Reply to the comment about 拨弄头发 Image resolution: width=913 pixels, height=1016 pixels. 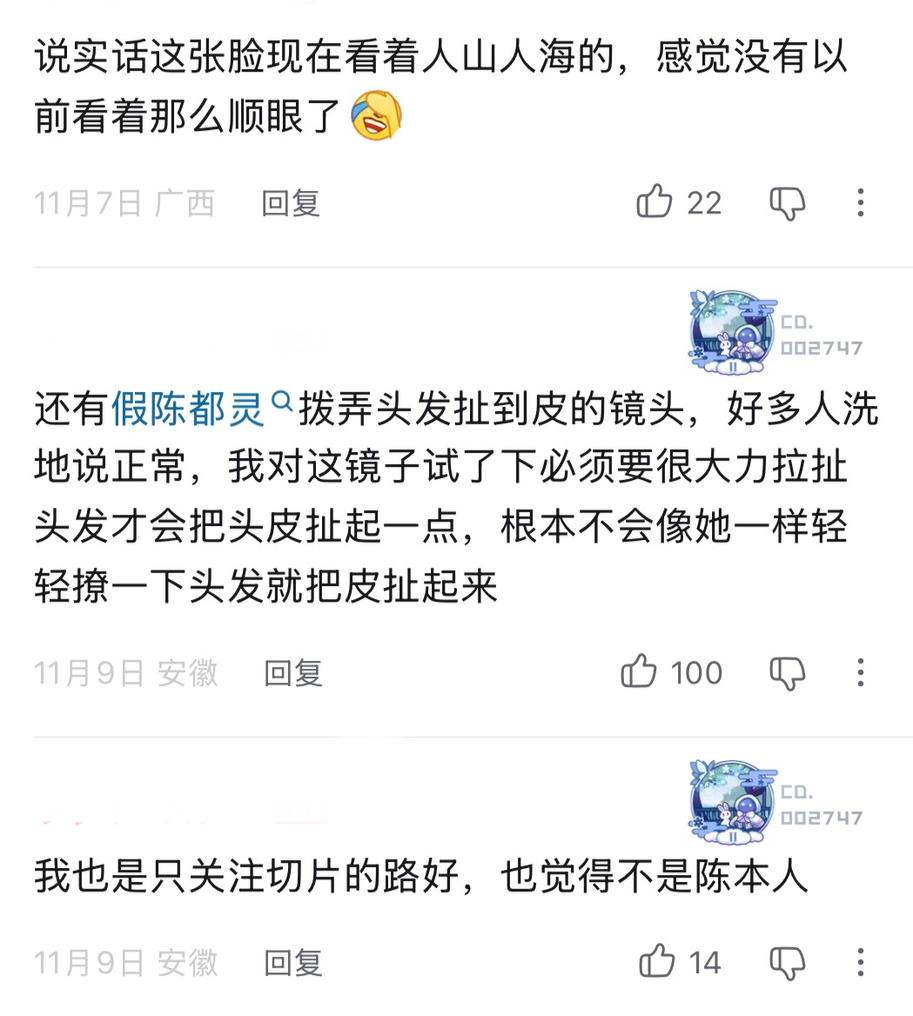point(293,673)
